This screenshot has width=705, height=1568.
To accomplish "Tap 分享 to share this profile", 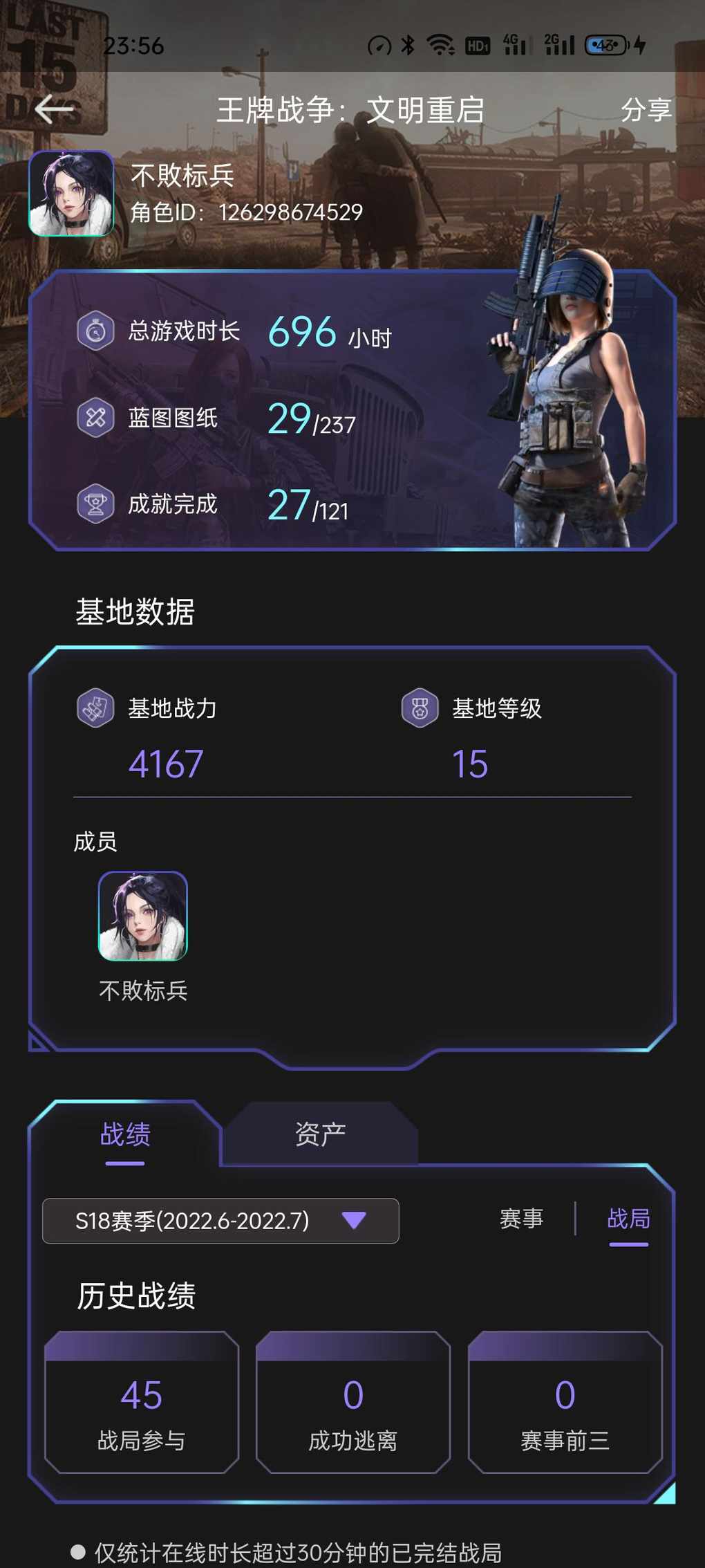I will tap(646, 109).
